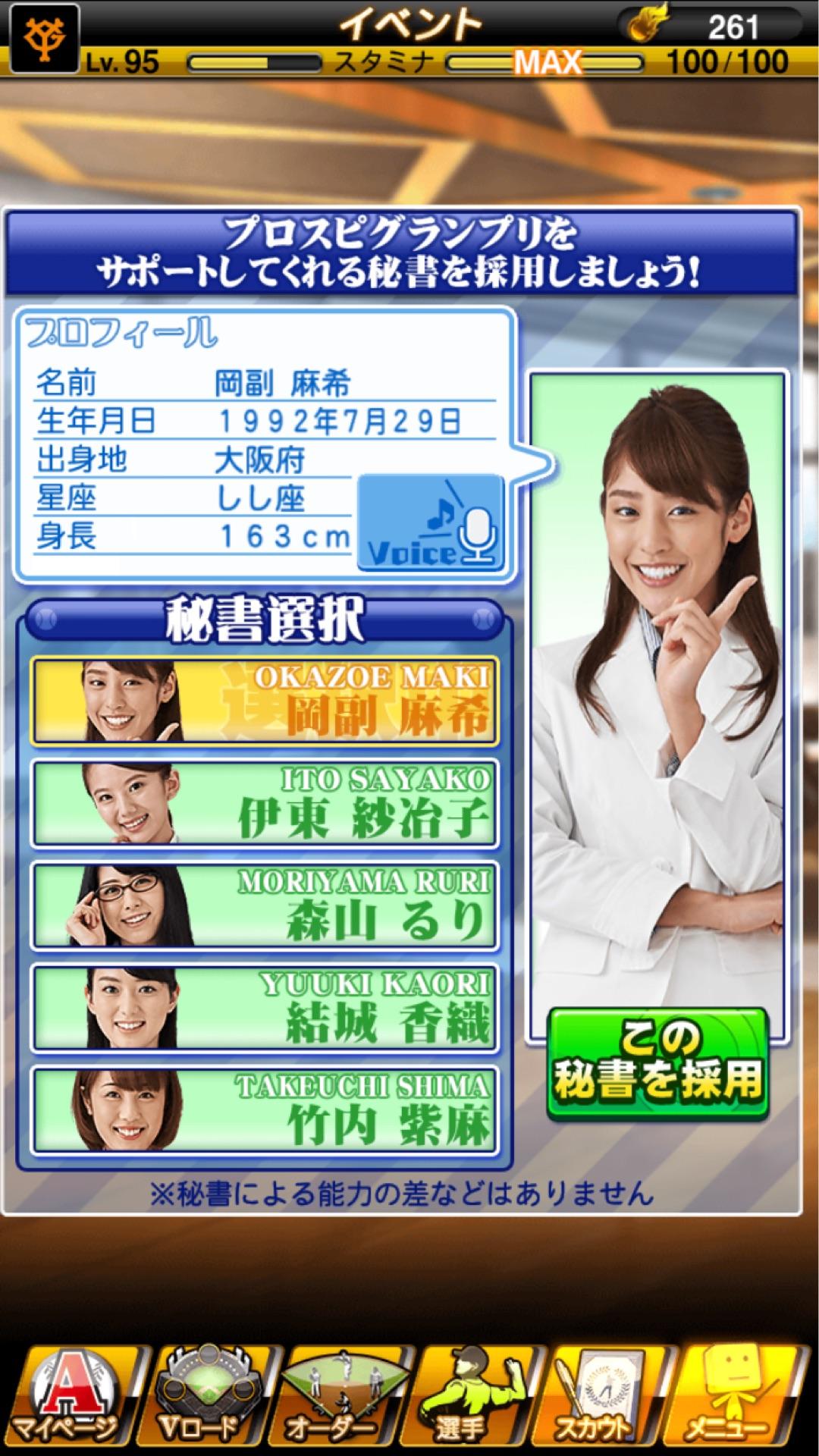Screen dimensions: 819x1456
Task: Pick Yuuki Kaori from the list
Action: click(x=264, y=1008)
